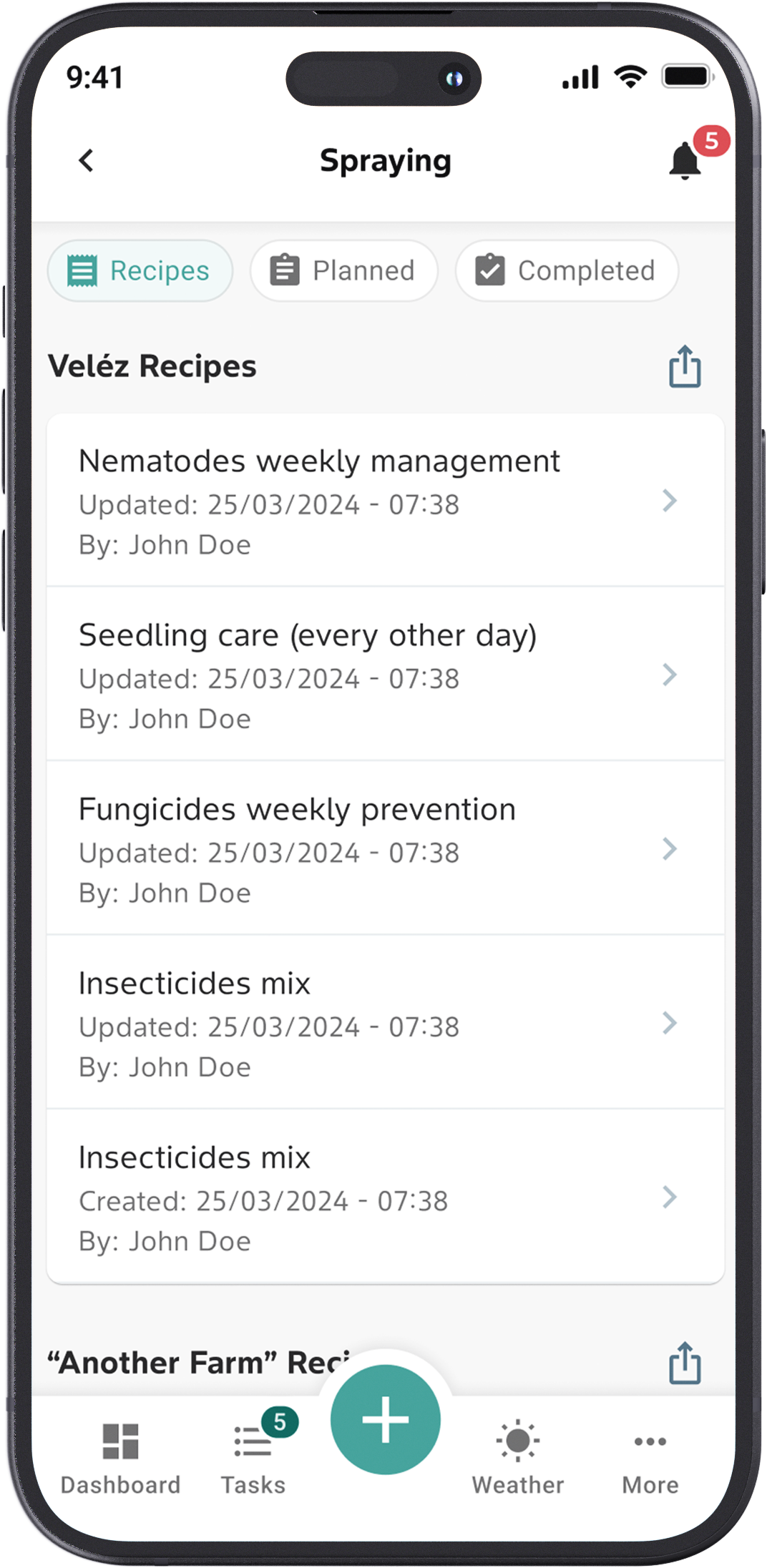
Task: Open the Insecticides mix recipe marked Updated
Action: 385,1023
